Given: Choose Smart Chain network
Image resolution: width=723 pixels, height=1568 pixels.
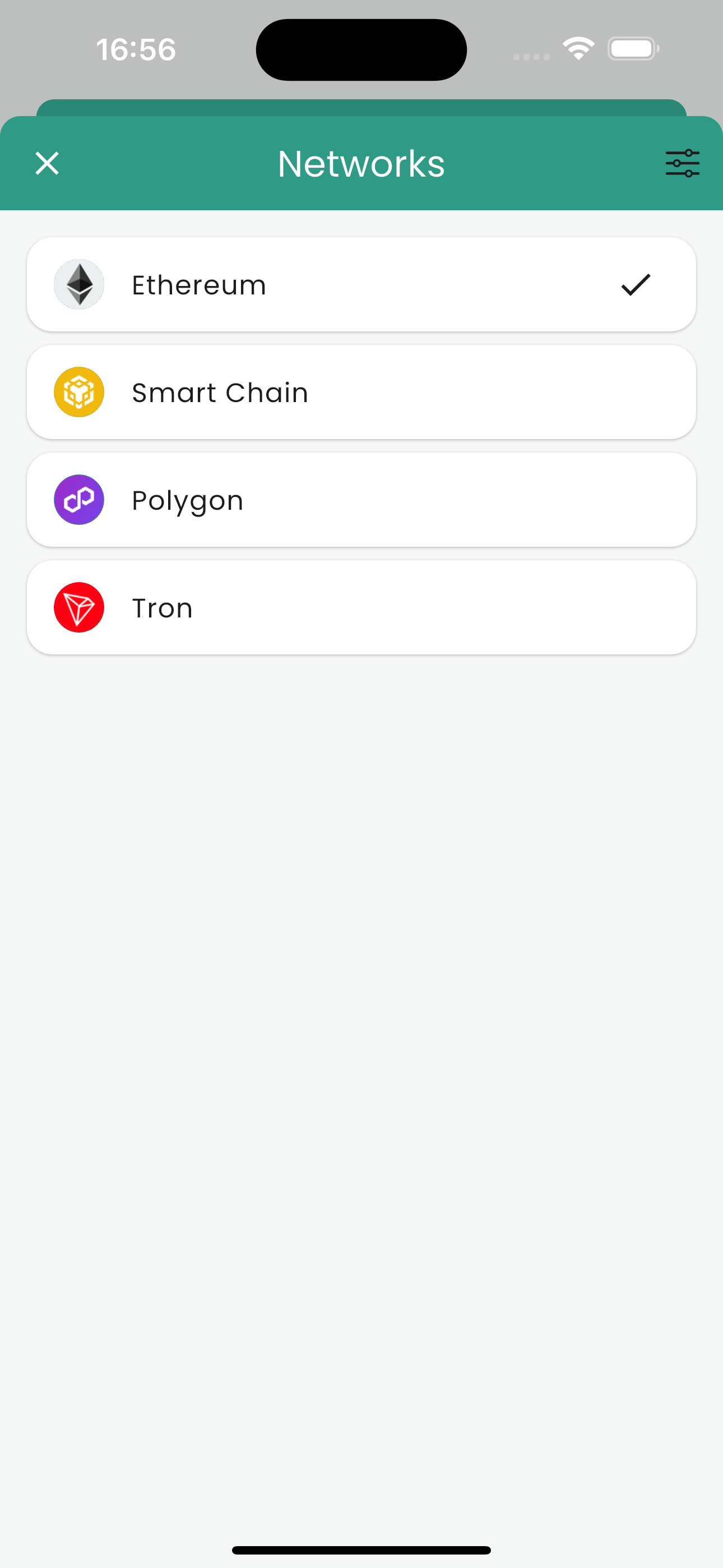Looking at the screenshot, I should [x=361, y=392].
